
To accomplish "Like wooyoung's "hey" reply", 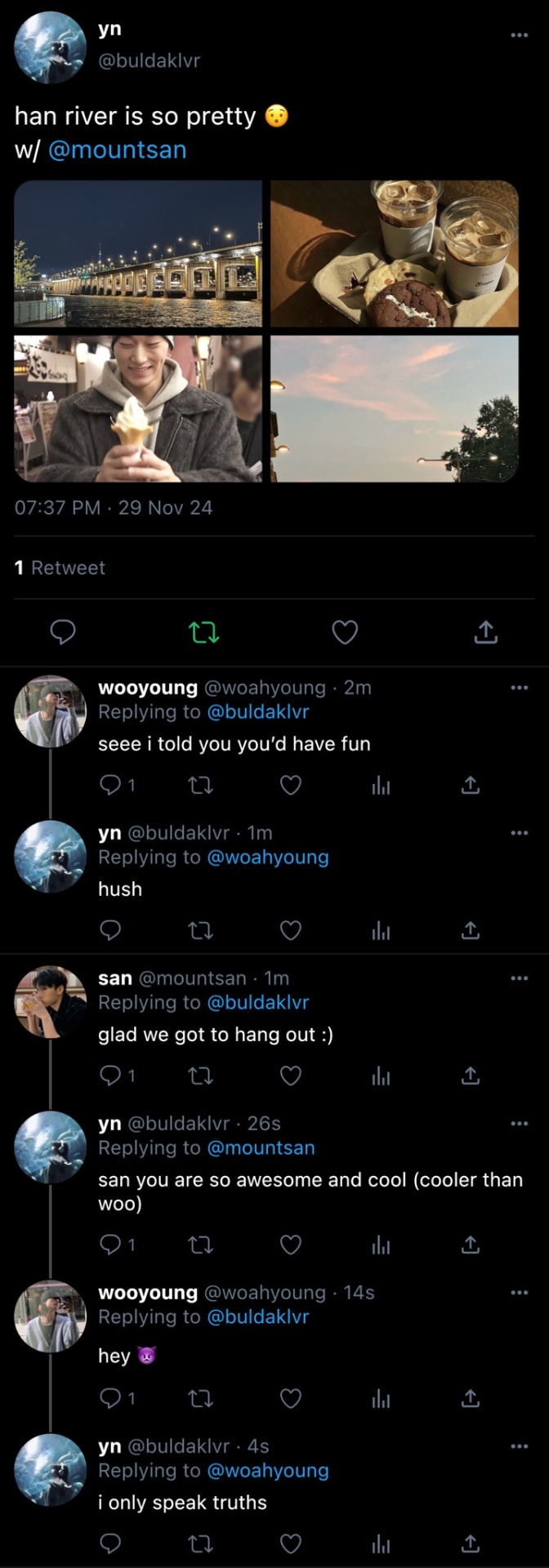I will (291, 1399).
